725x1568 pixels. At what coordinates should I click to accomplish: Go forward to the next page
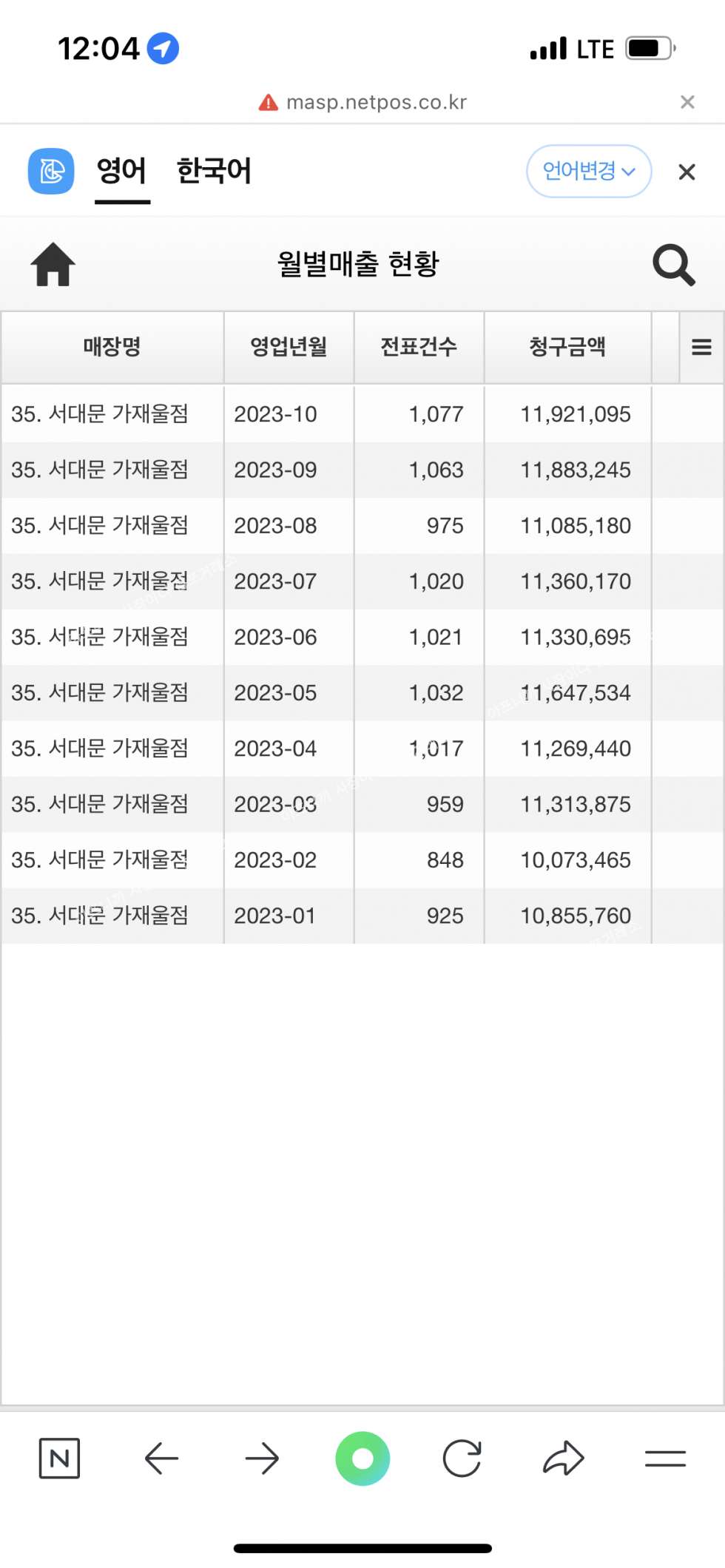pos(262,1459)
